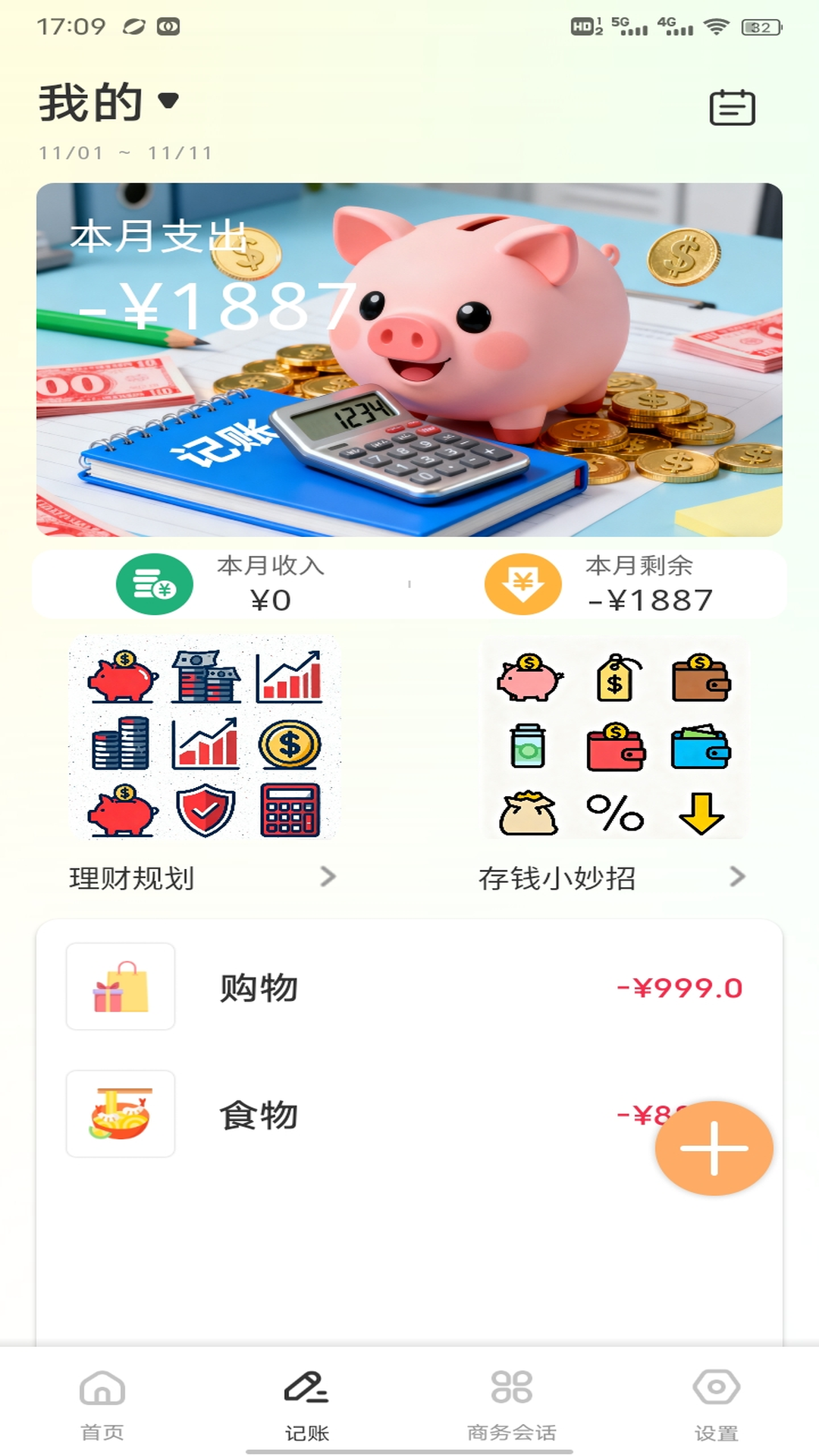Open the 理财规划 section link
The image size is (819, 1456).
tap(133, 877)
